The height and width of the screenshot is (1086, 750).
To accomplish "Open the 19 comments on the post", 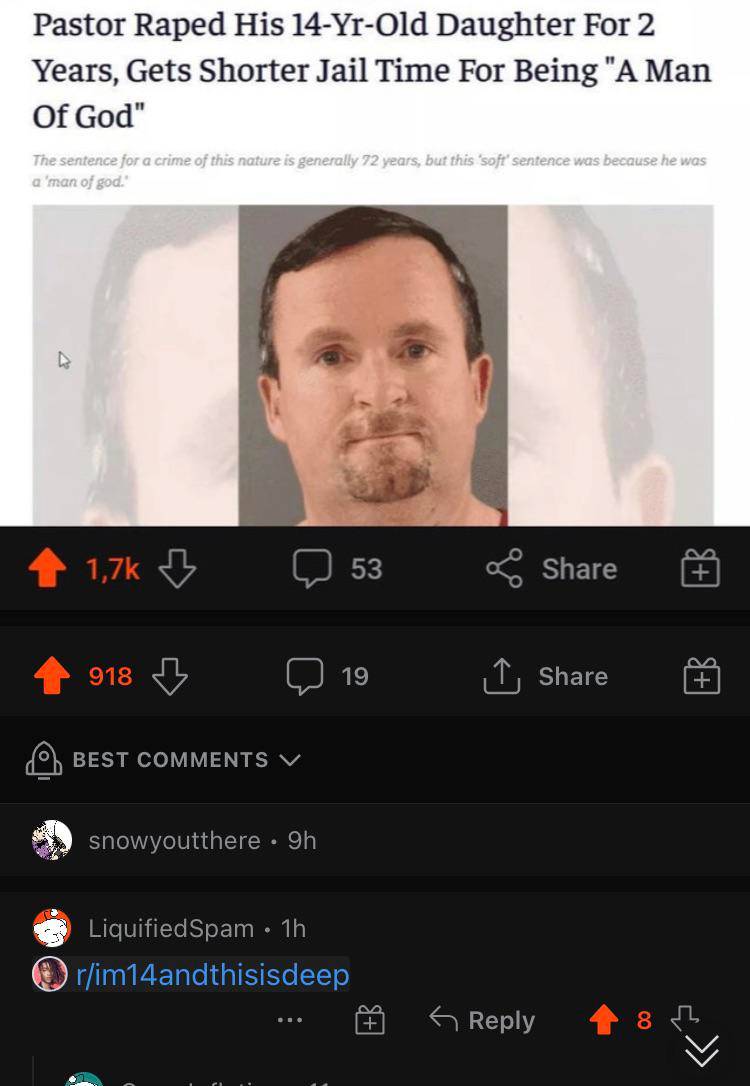I will point(328,677).
